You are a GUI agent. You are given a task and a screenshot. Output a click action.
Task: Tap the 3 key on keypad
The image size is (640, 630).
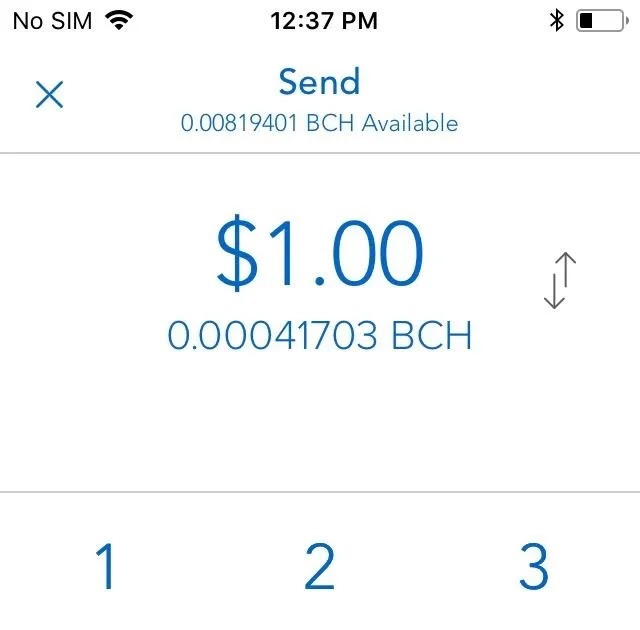(533, 567)
